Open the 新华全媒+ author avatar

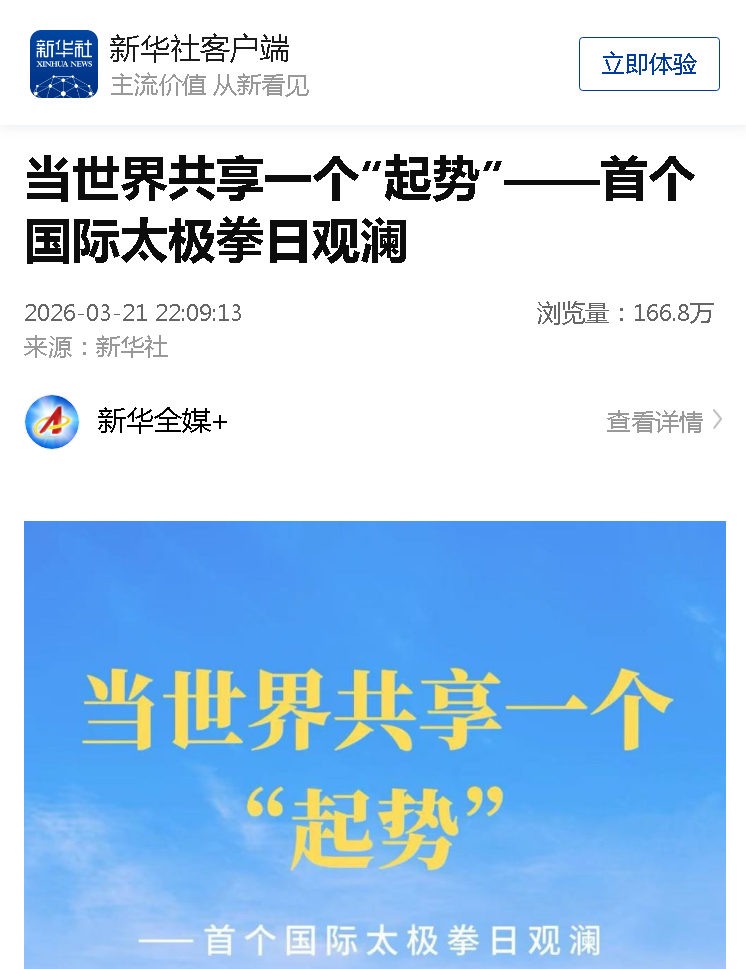[x=52, y=422]
